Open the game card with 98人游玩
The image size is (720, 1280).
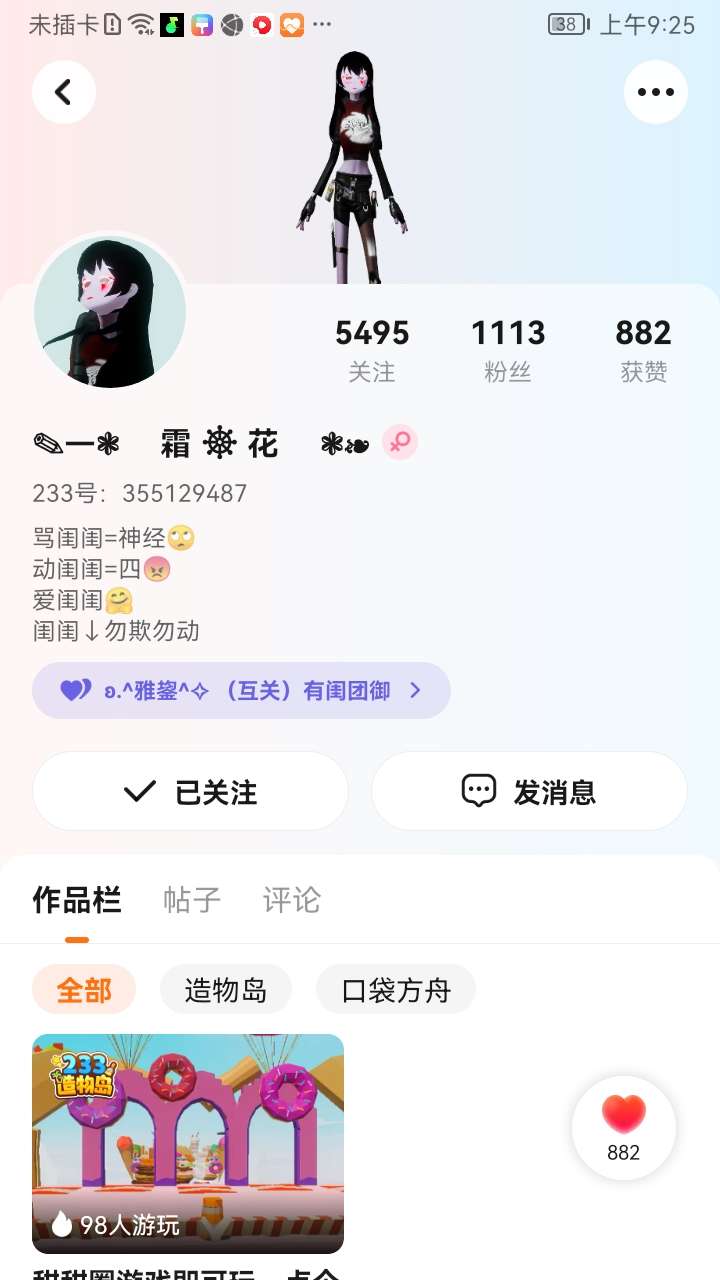[x=188, y=1143]
